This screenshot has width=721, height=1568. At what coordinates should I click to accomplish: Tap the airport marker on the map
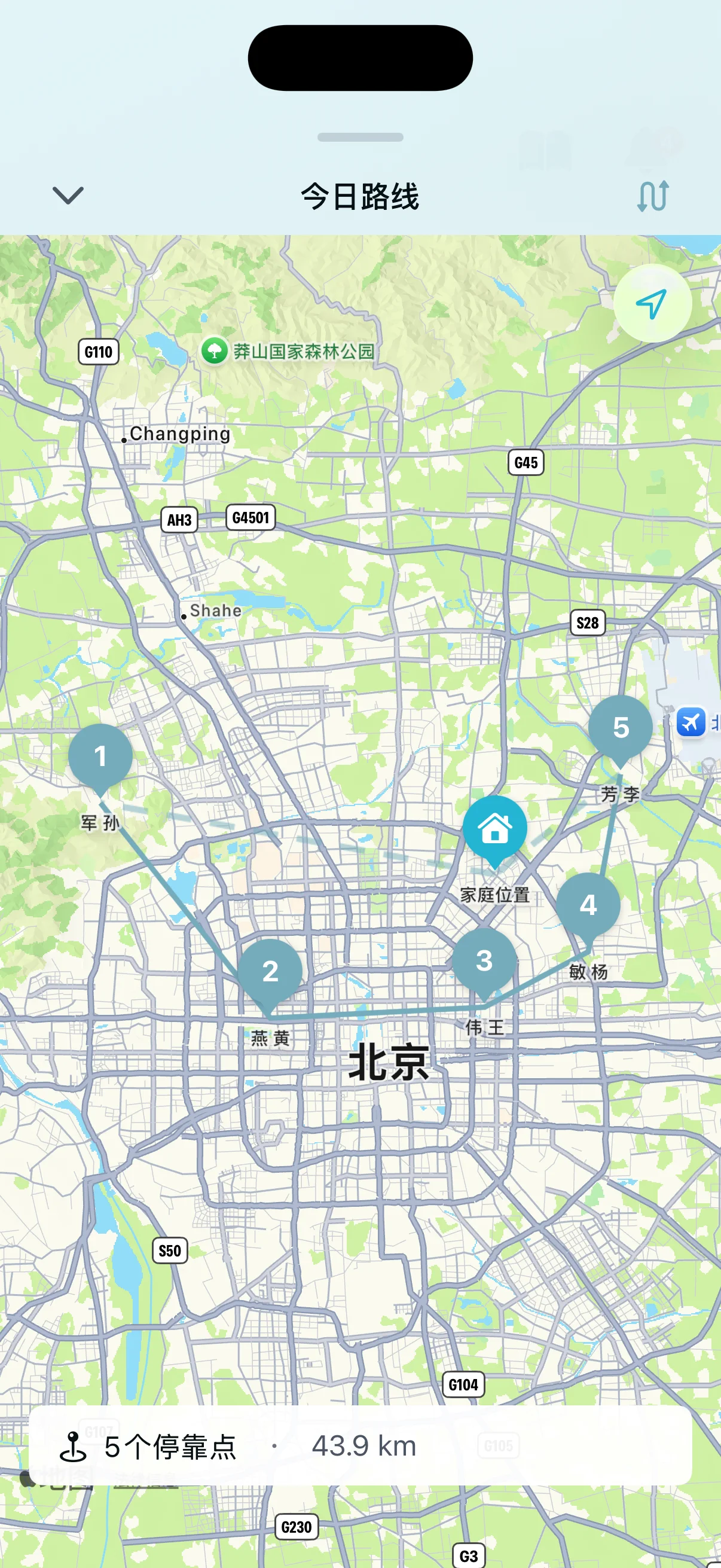coord(691,722)
